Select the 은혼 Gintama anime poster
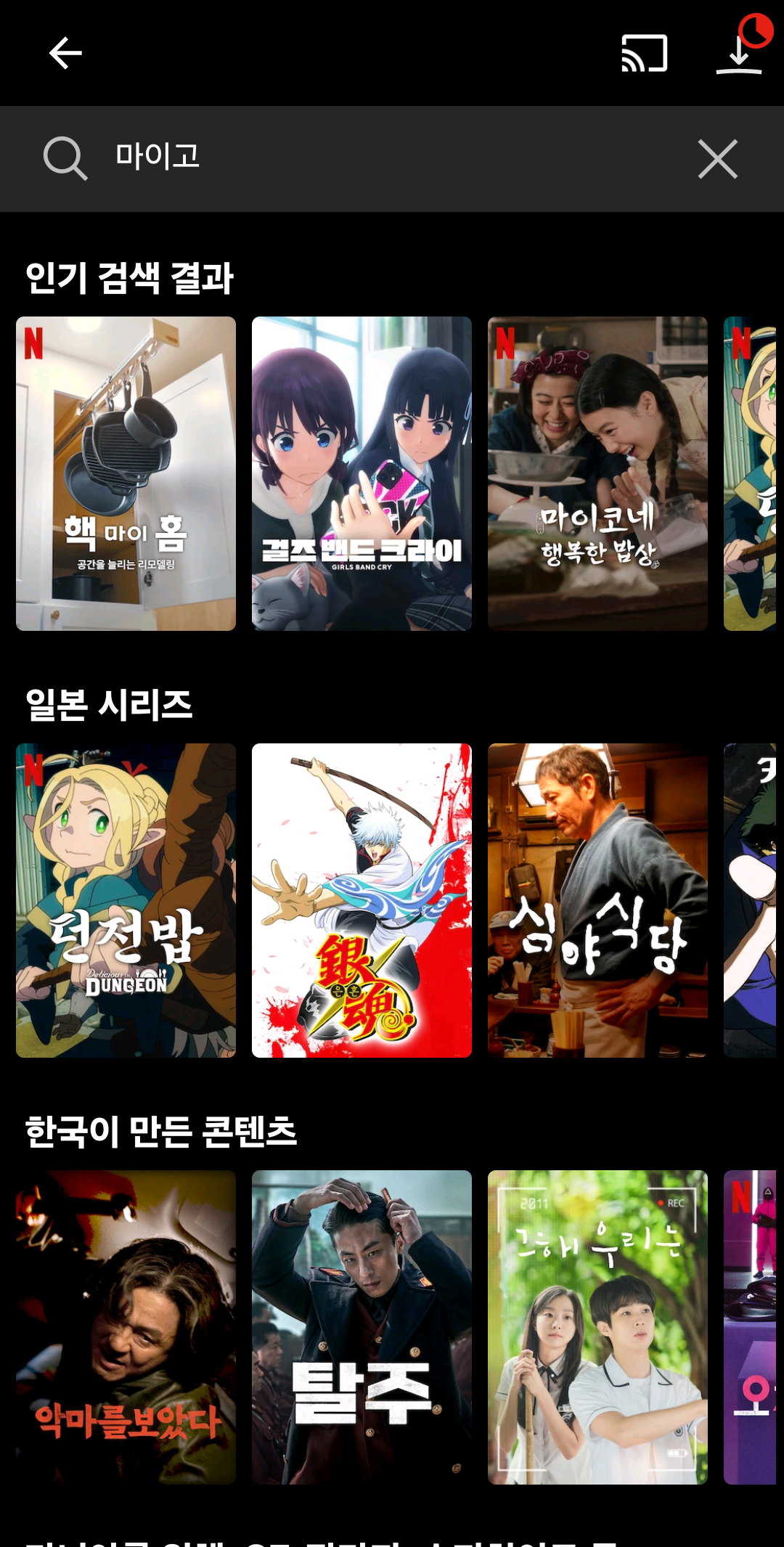Image resolution: width=784 pixels, height=1547 pixels. [362, 900]
